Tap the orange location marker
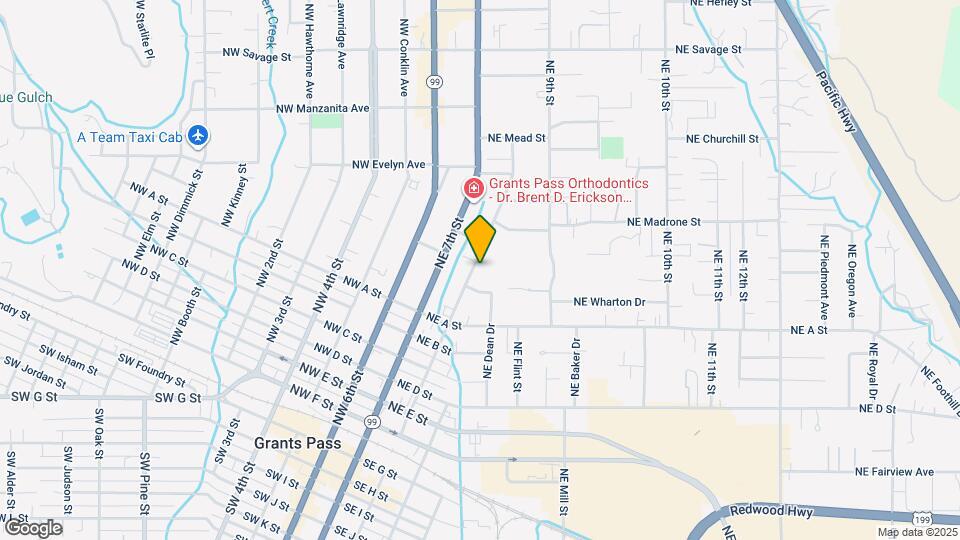Viewport: 960px width, 540px height. pyautogui.click(x=480, y=239)
